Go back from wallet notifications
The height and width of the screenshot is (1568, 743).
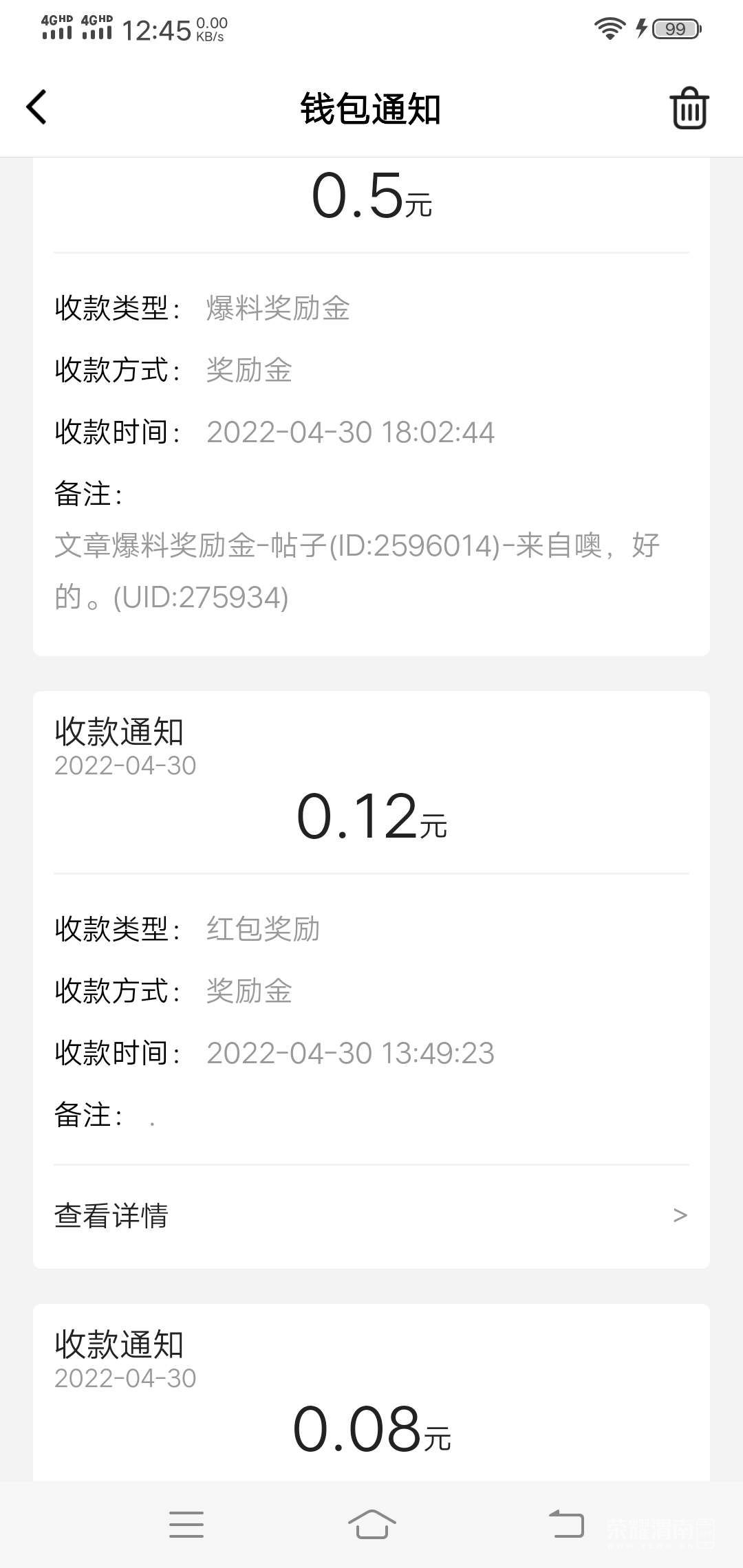click(x=37, y=107)
